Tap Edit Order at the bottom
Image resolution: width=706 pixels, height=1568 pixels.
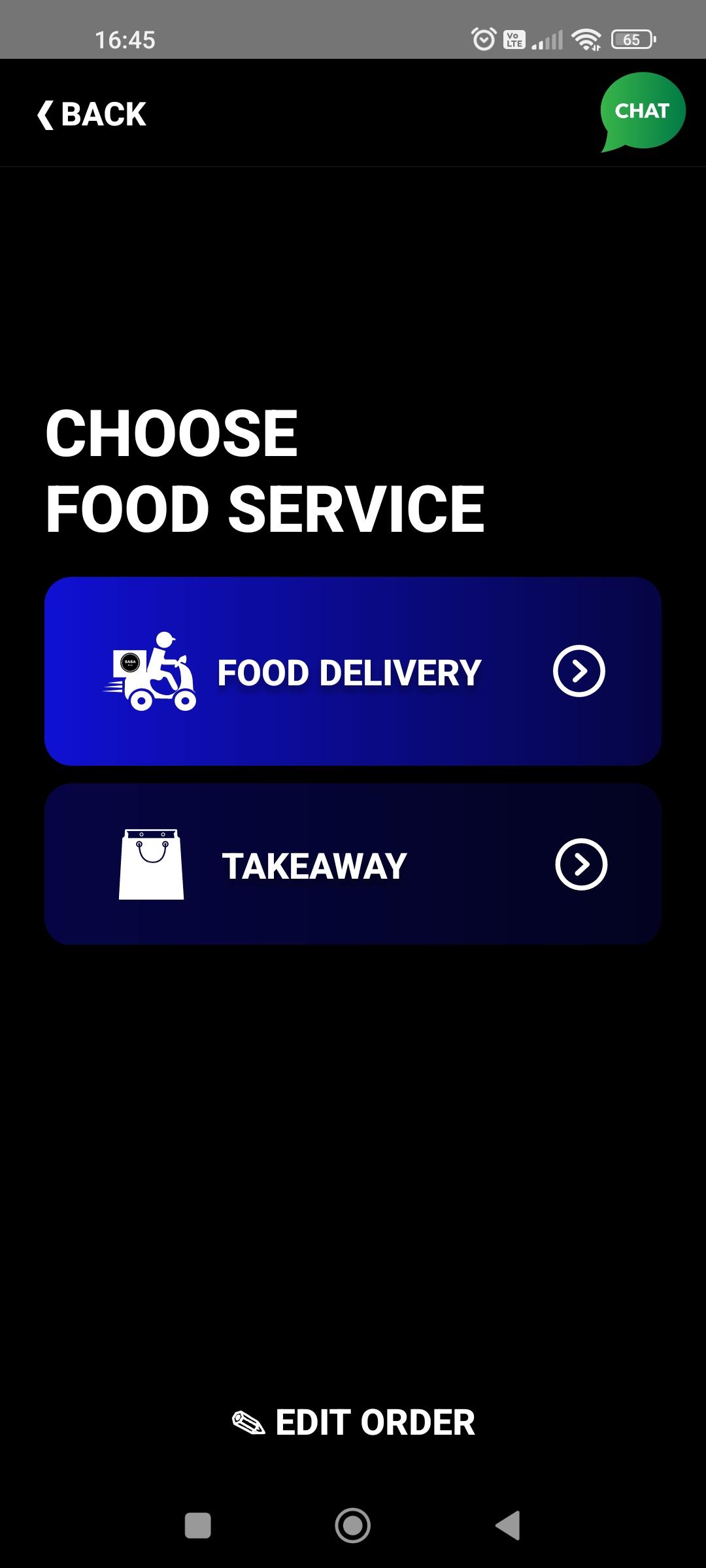coord(354,1422)
